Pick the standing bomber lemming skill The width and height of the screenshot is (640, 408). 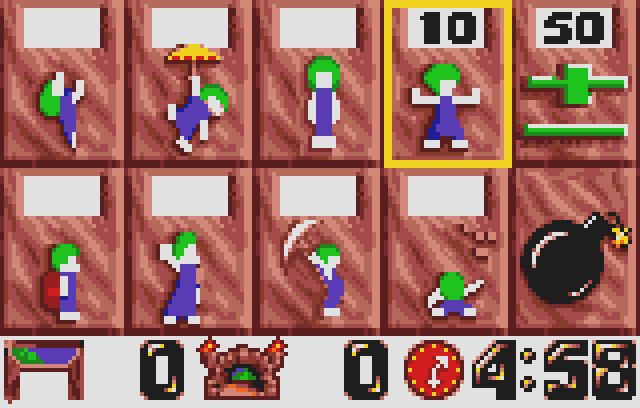[320, 82]
